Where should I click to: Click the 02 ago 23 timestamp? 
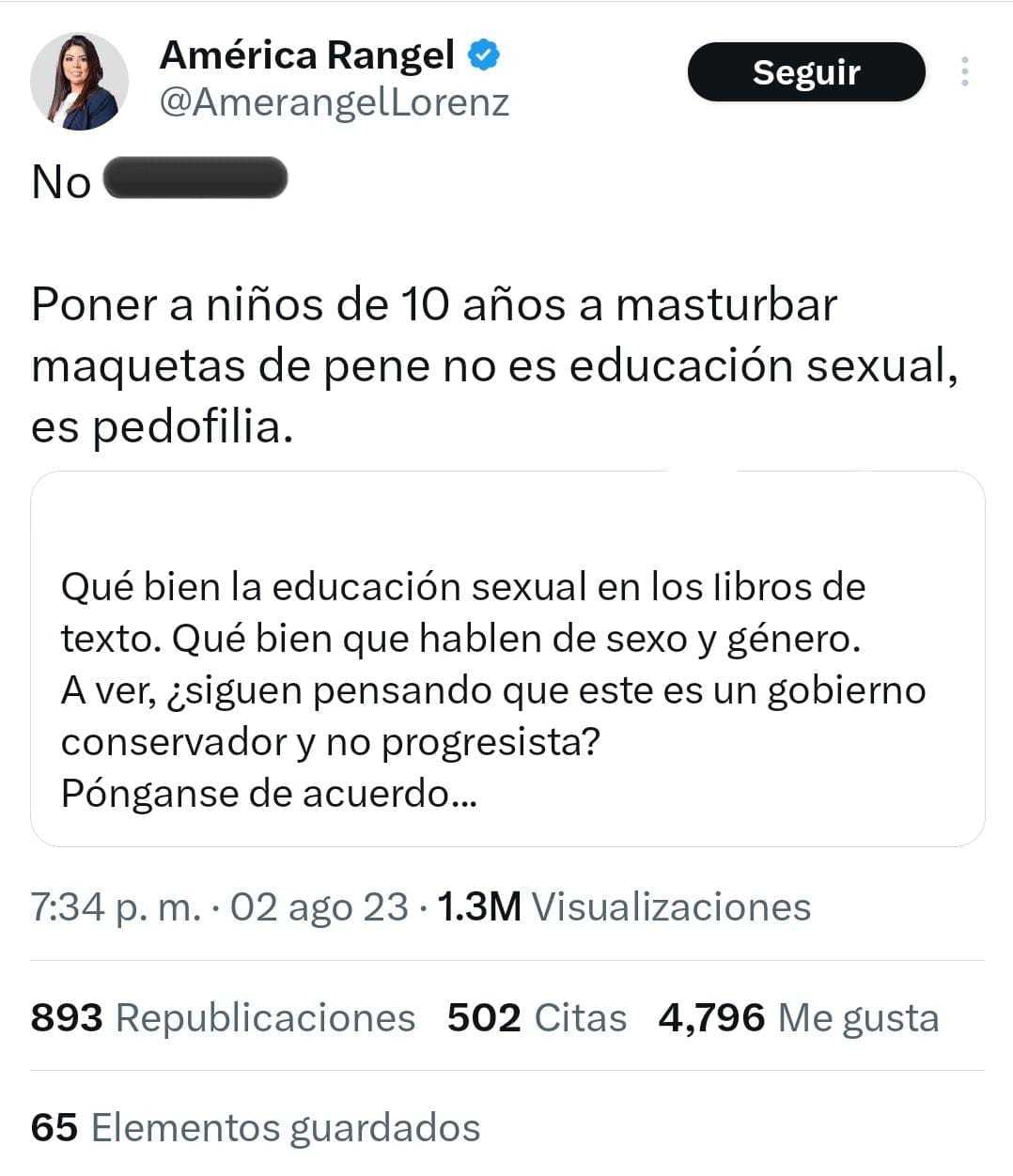(326, 907)
